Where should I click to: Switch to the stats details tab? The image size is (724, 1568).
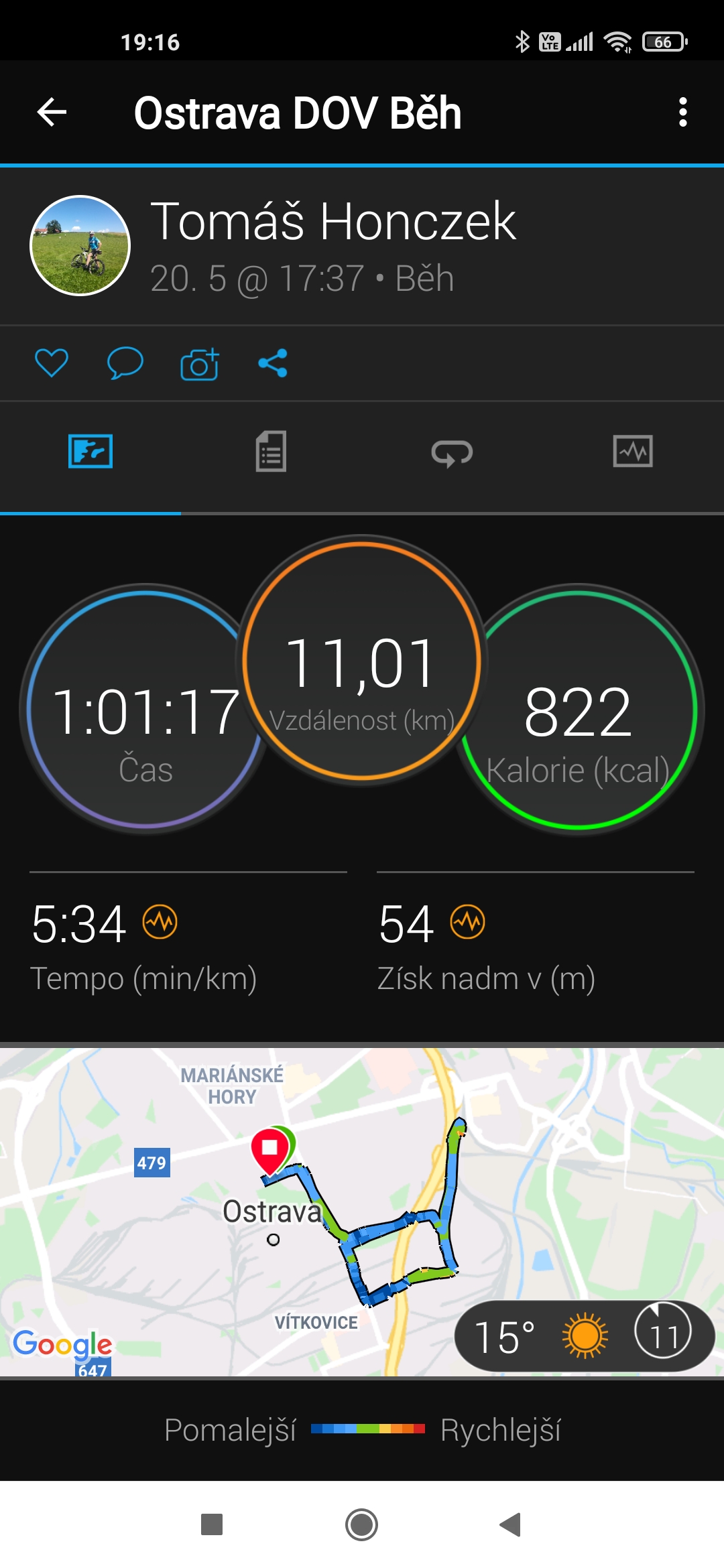(271, 451)
